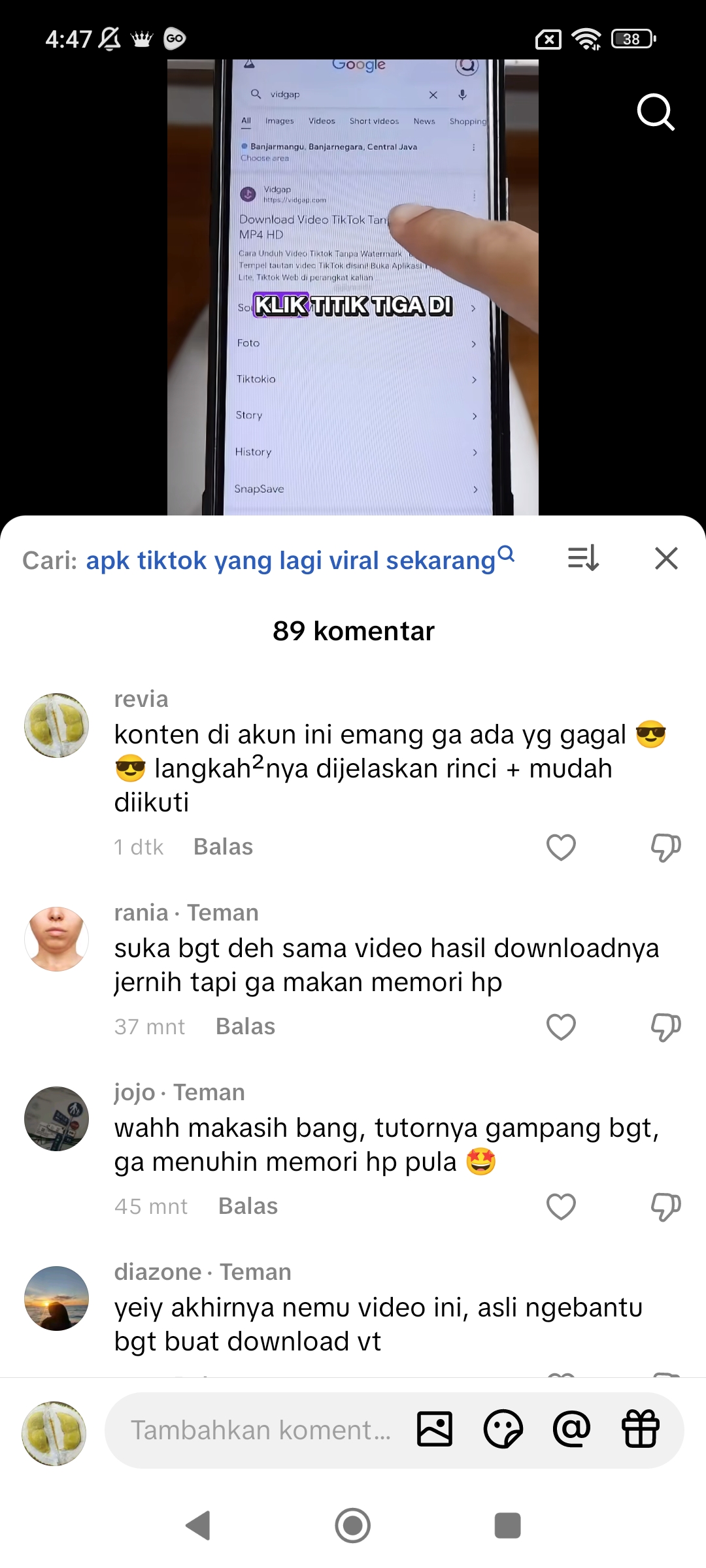Reply to revia's comment
This screenshot has width=706, height=1568.
click(223, 847)
